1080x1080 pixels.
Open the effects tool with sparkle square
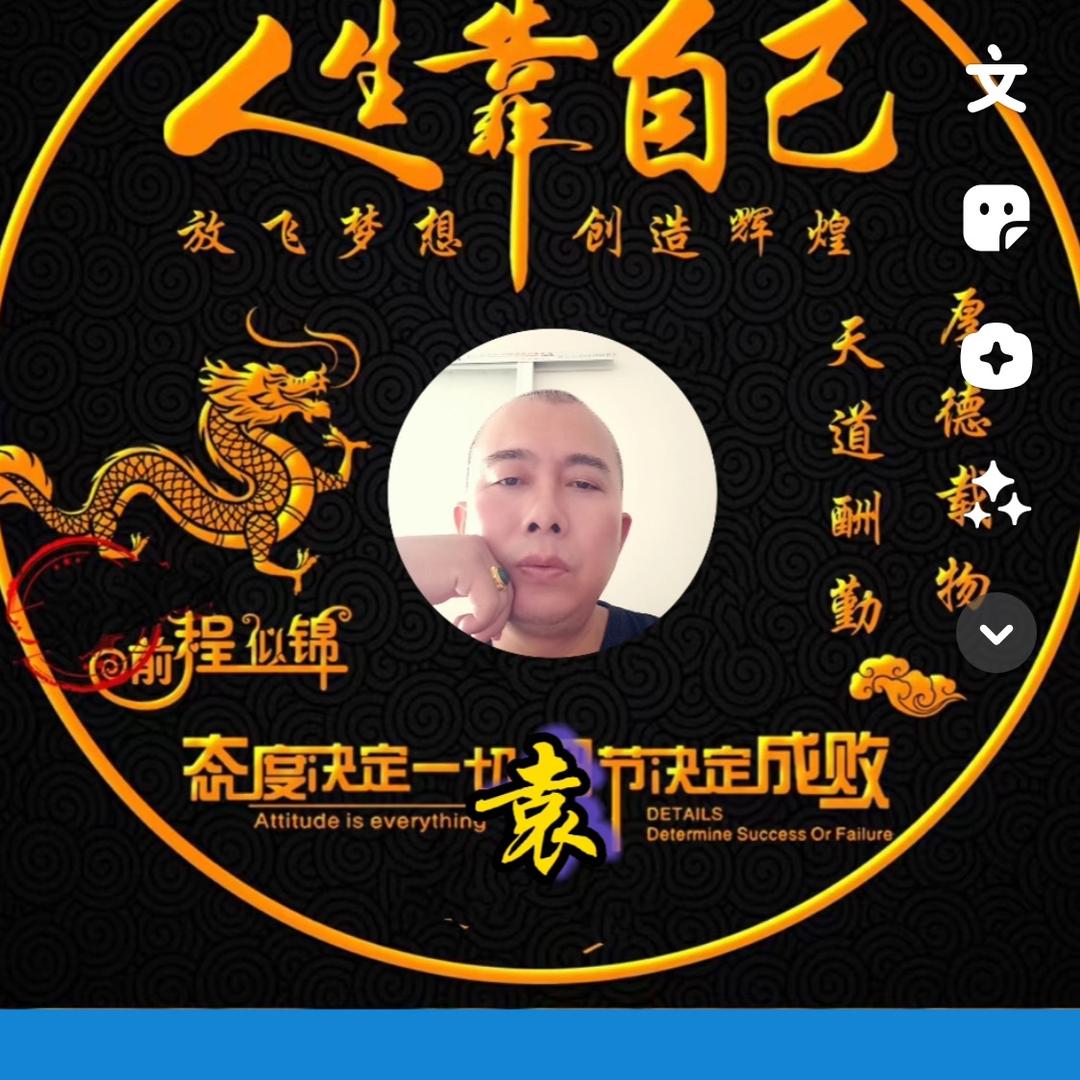pos(996,359)
